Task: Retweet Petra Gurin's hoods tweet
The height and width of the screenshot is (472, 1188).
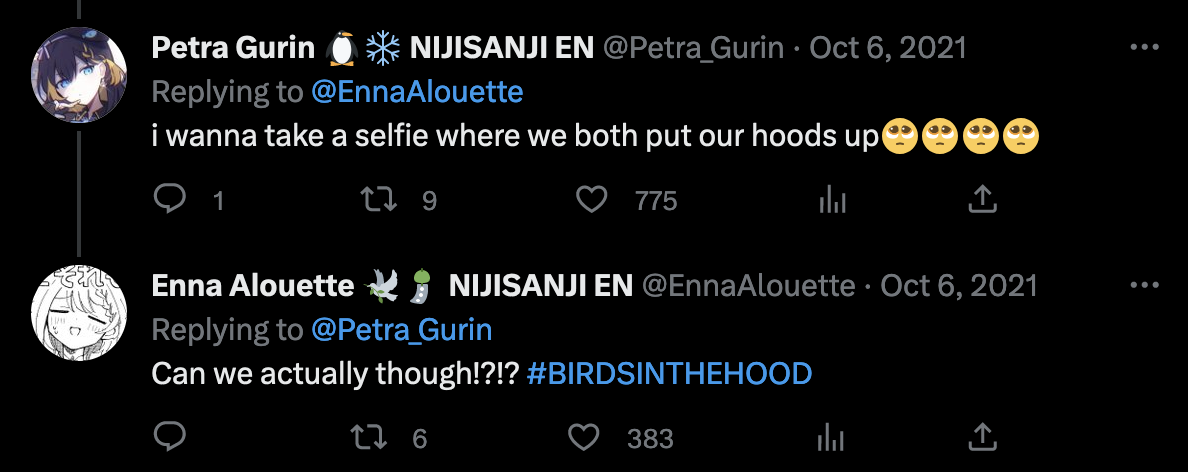Action: pyautogui.click(x=380, y=201)
